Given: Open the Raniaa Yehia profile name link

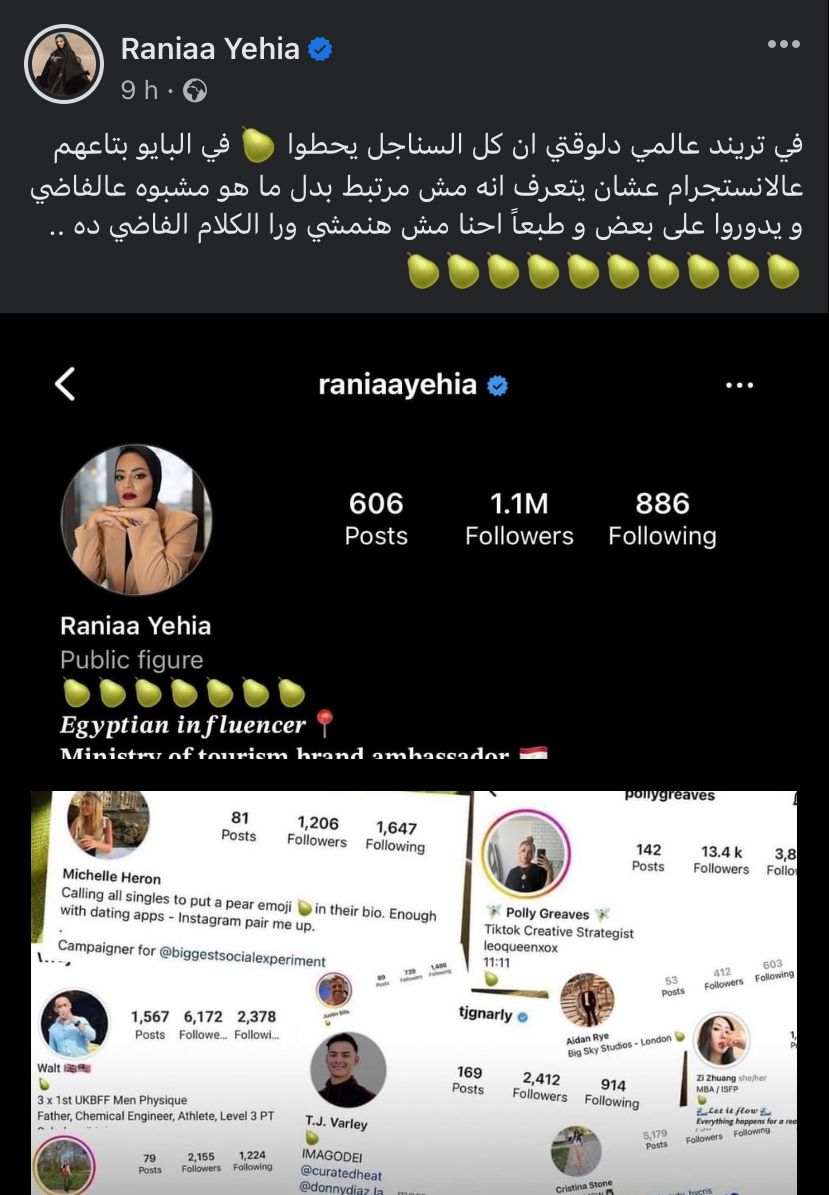Looking at the screenshot, I should [210, 49].
